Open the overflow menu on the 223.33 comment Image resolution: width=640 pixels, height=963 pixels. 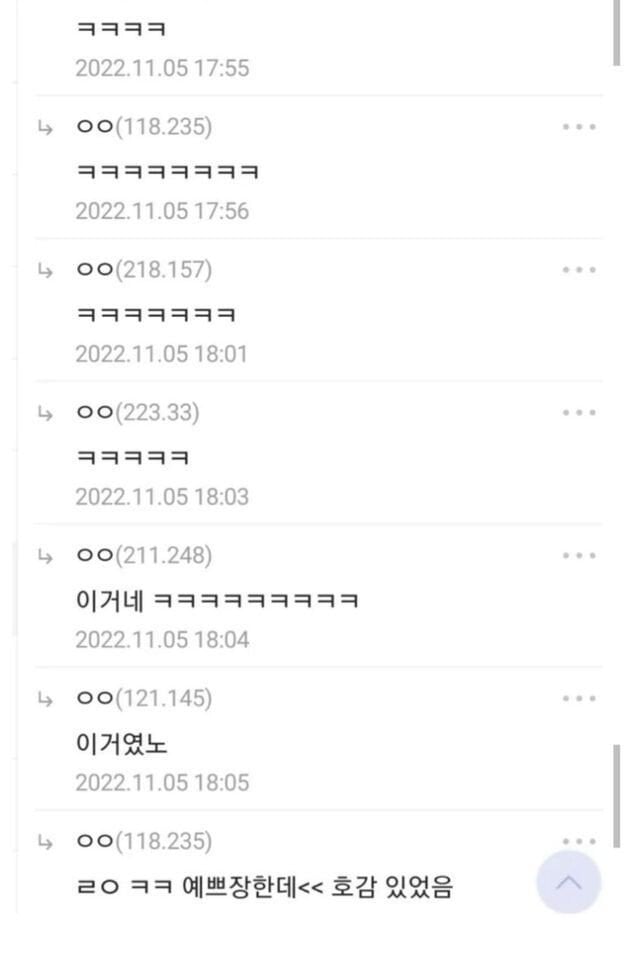pos(579,413)
